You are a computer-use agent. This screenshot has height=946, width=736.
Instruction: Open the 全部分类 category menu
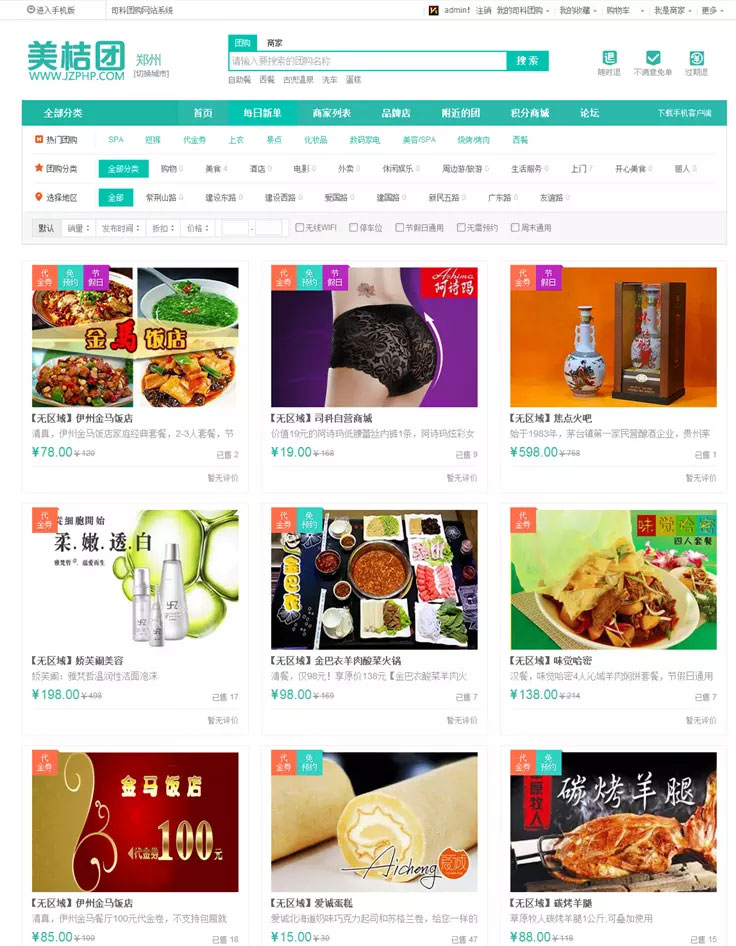[x=62, y=113]
